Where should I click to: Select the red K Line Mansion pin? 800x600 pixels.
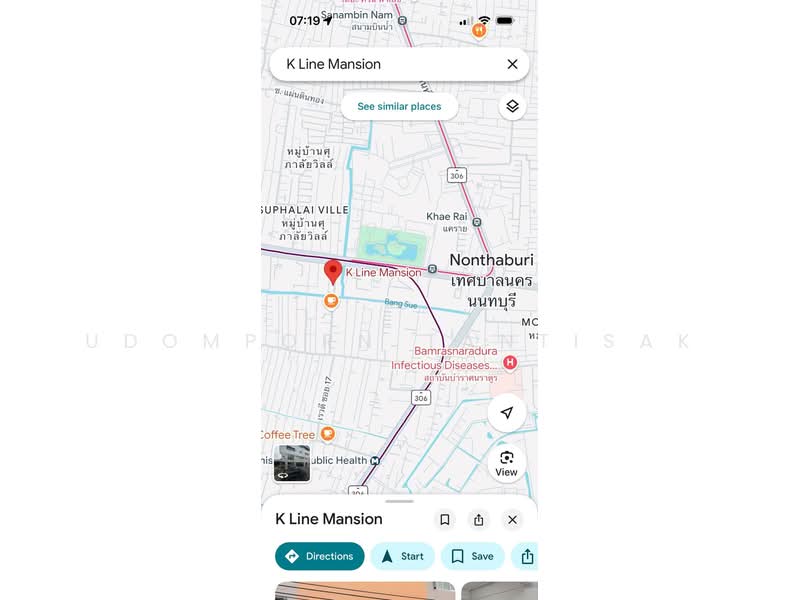coord(333,271)
